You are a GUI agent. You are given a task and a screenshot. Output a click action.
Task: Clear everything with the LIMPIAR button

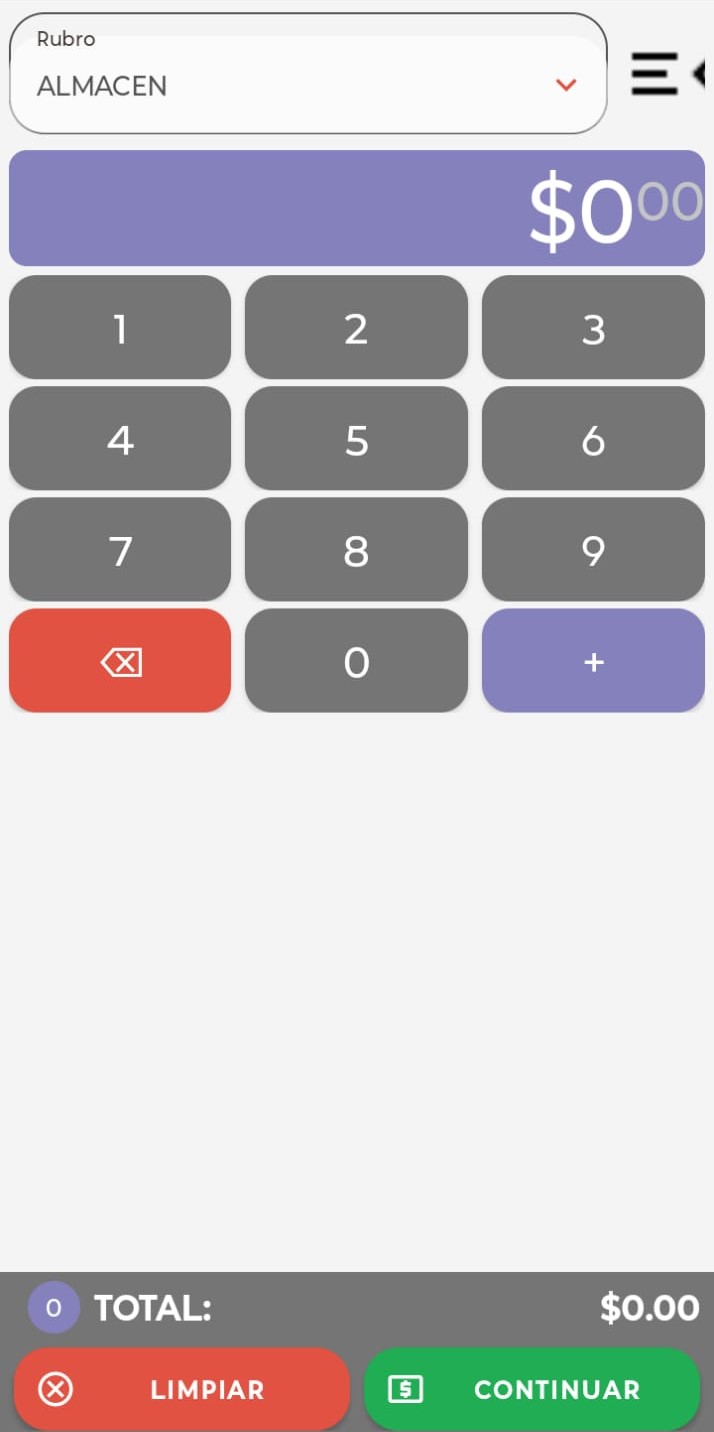point(182,1389)
